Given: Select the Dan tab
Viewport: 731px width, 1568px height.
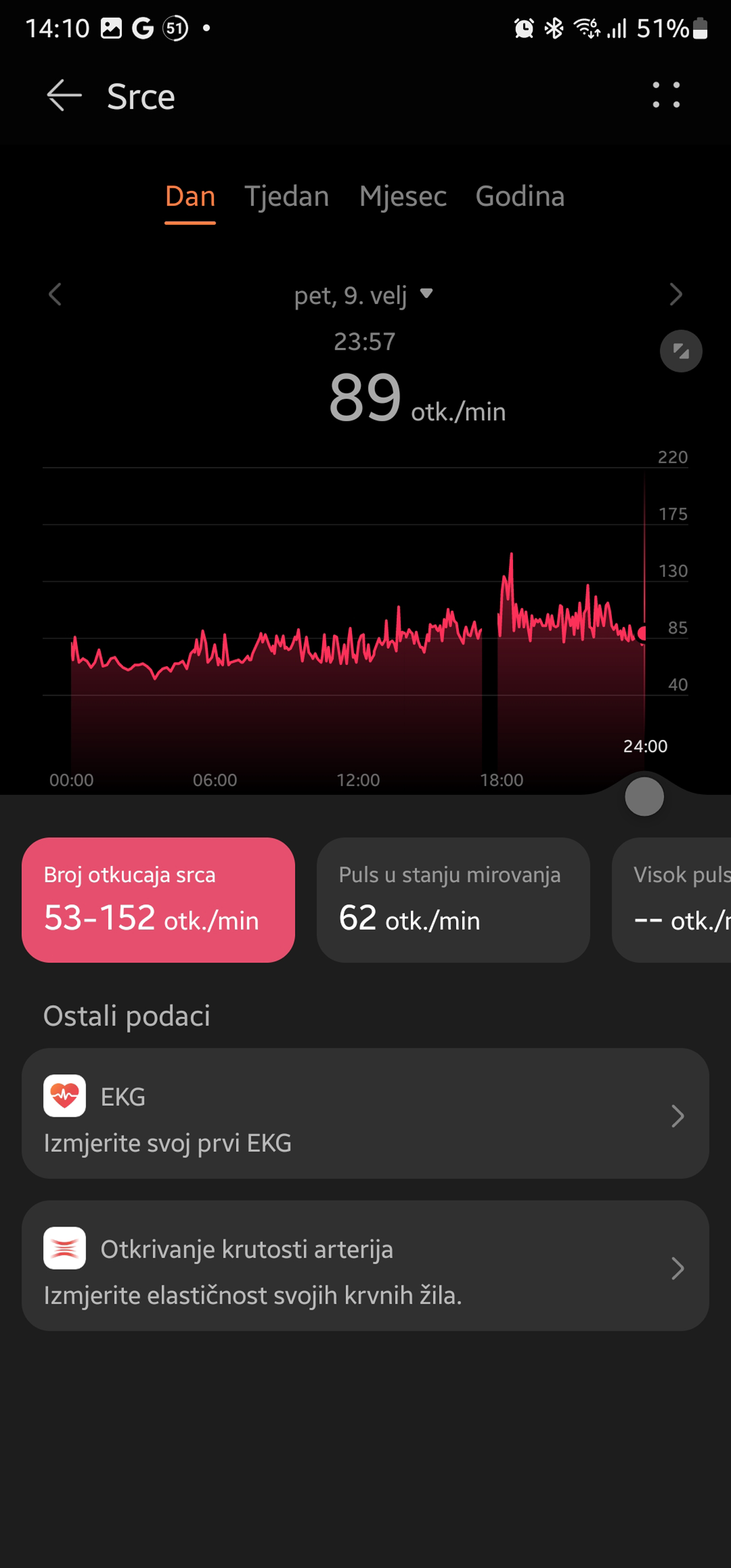Looking at the screenshot, I should (x=190, y=197).
